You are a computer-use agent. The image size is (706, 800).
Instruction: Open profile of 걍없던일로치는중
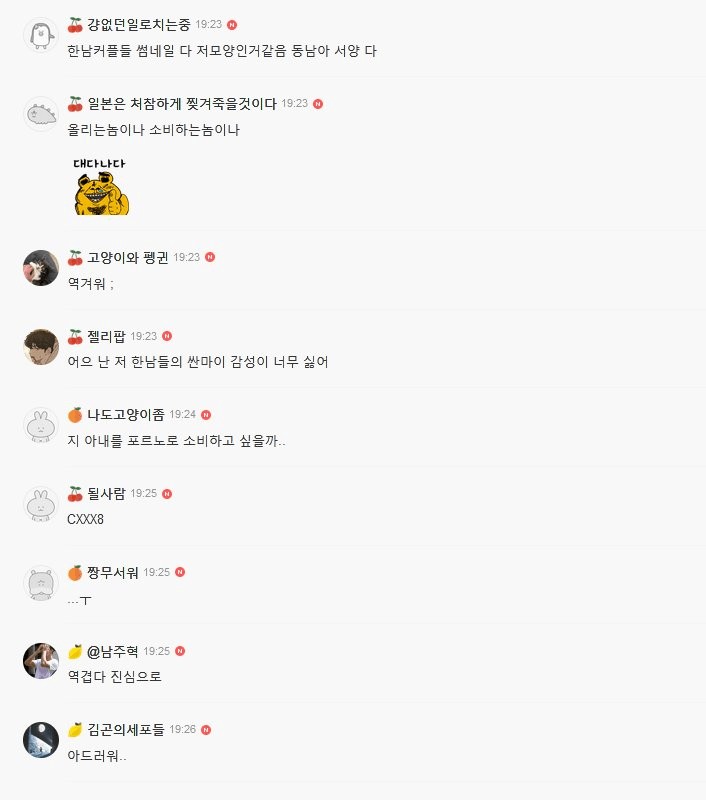click(40, 35)
